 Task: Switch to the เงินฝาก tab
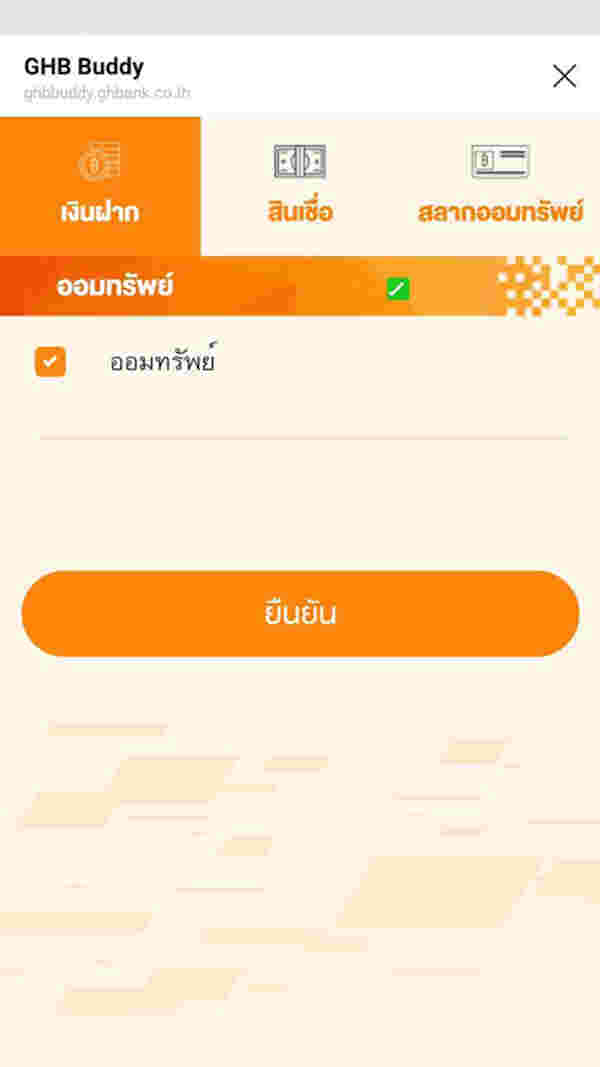point(100,186)
